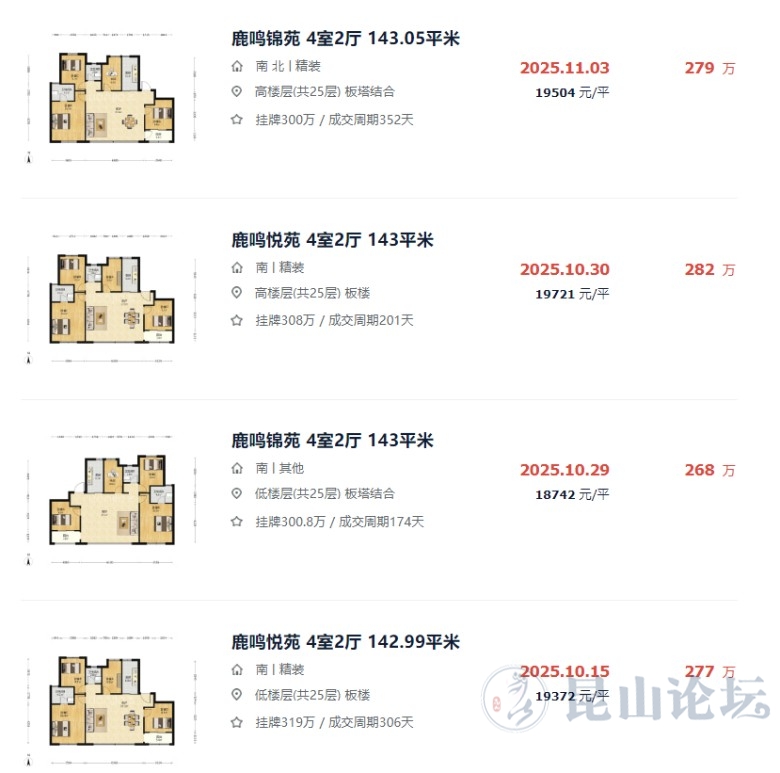
Task: Open the 鹿鸣锦苑 143.05平米 listing title
Action: 345,39
